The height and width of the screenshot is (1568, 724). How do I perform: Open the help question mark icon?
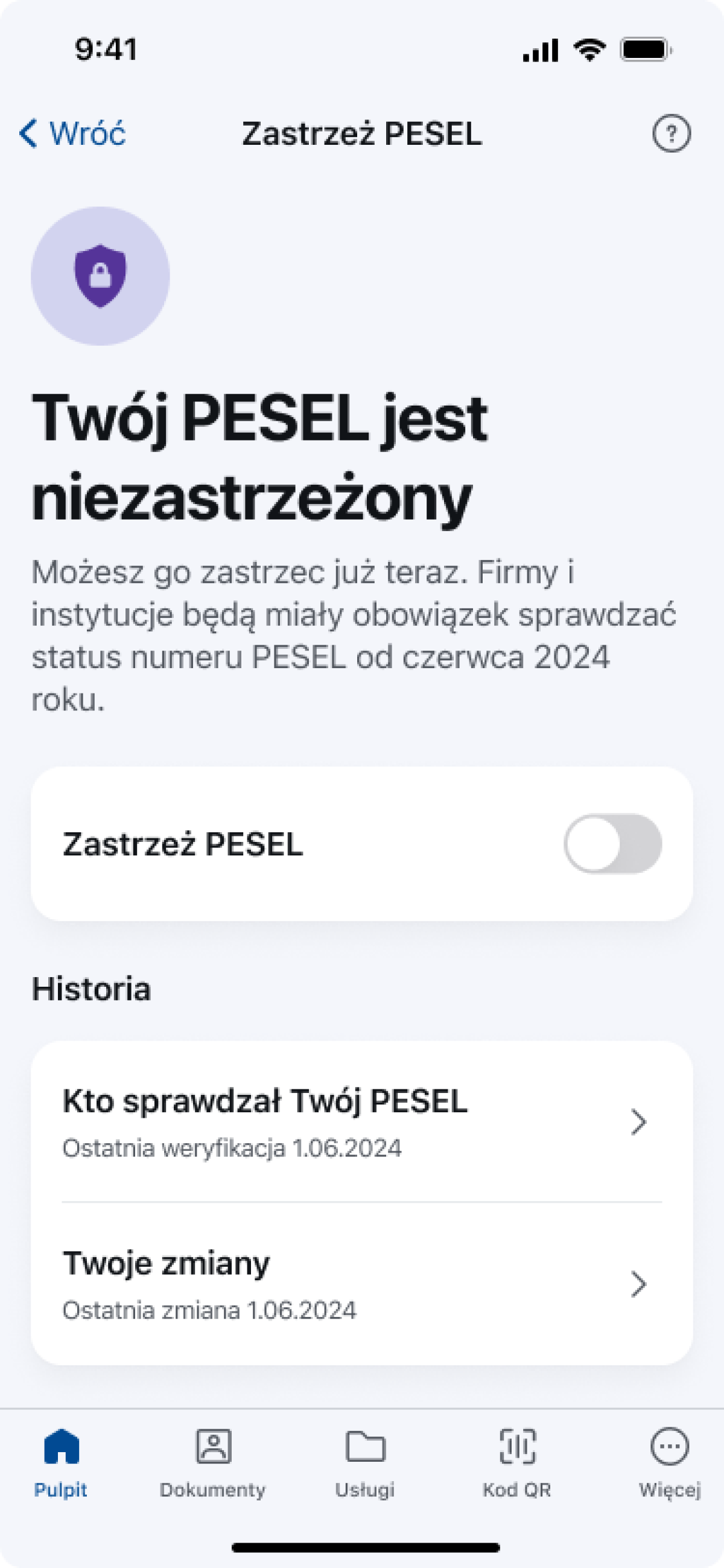coord(671,133)
